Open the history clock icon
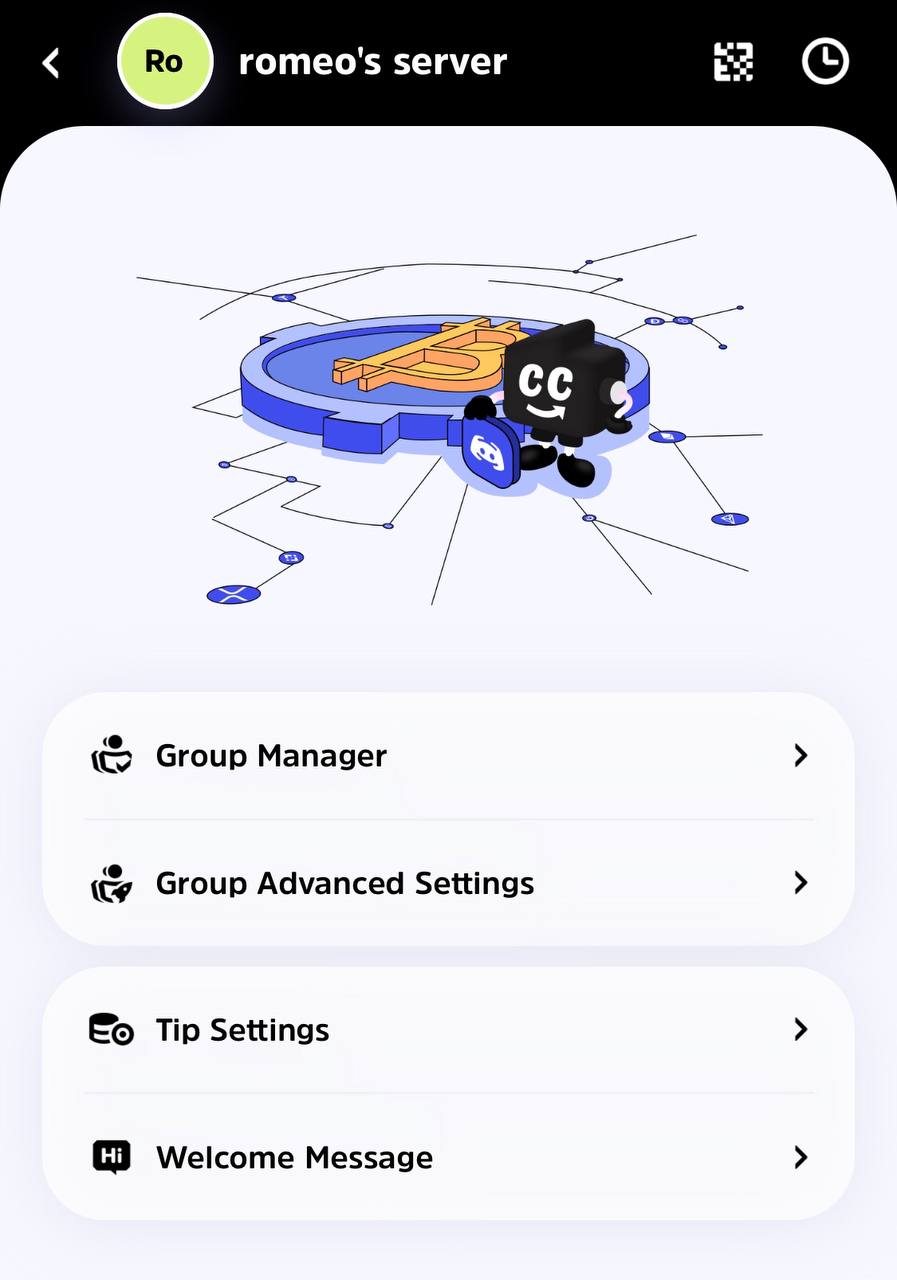 point(825,62)
